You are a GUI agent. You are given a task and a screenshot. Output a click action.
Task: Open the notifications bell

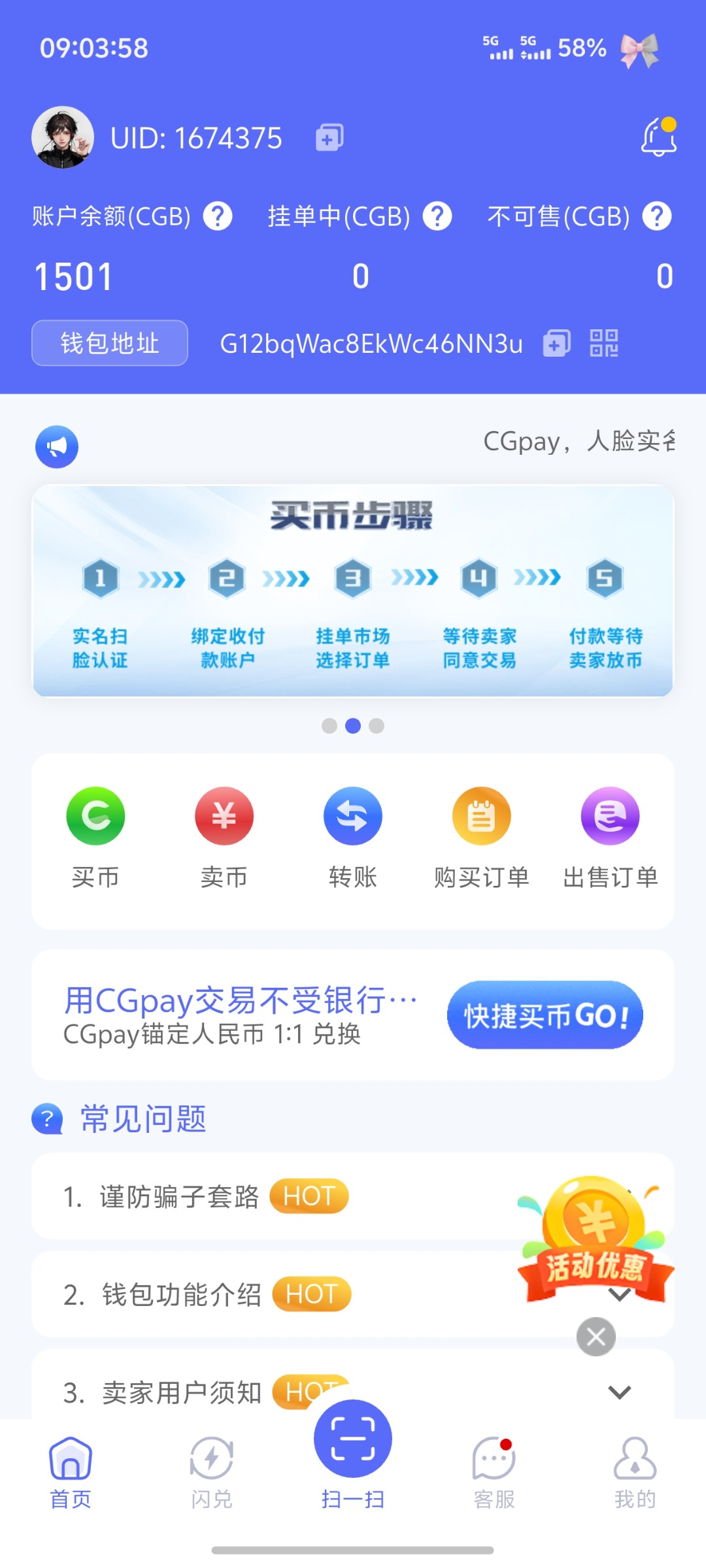(658, 137)
